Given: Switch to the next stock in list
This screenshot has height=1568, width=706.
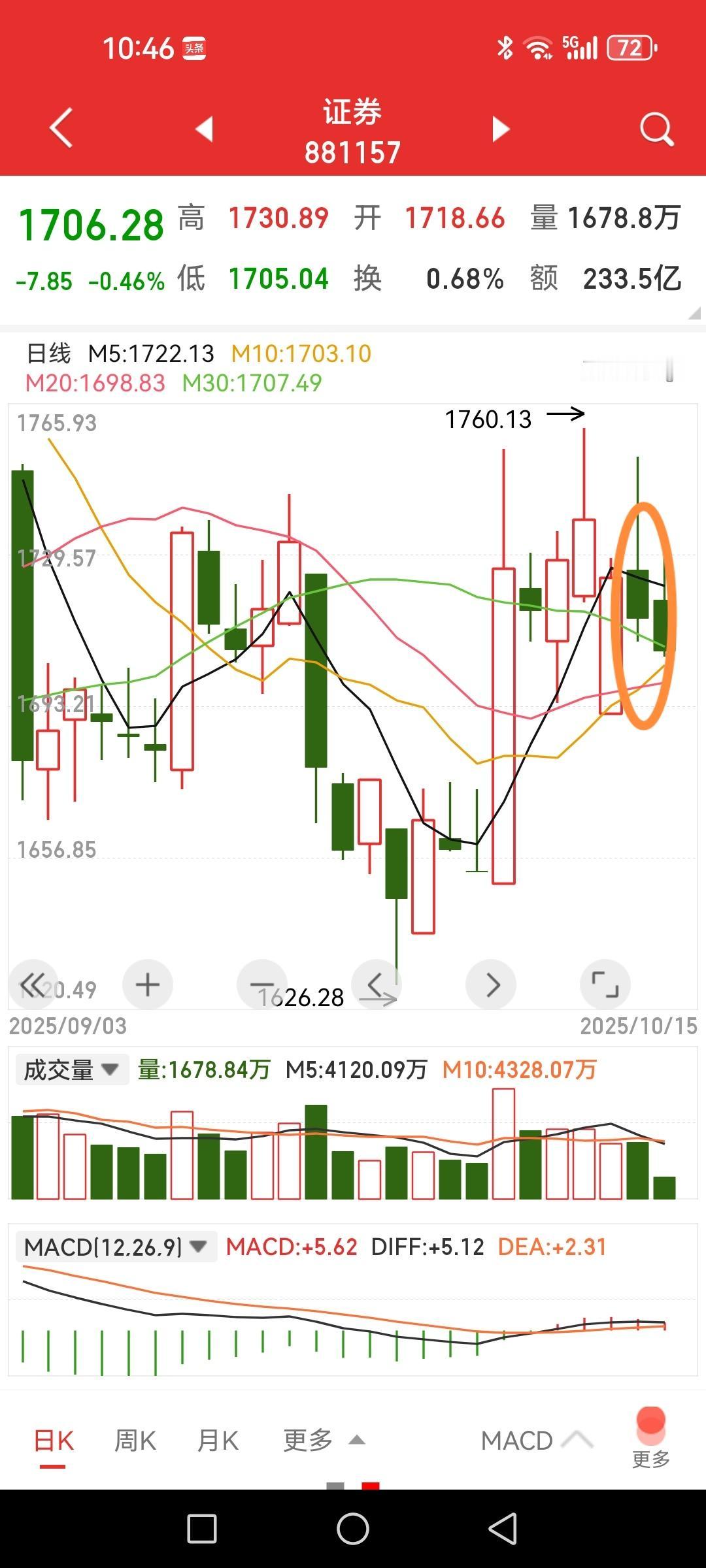Looking at the screenshot, I should tap(501, 129).
